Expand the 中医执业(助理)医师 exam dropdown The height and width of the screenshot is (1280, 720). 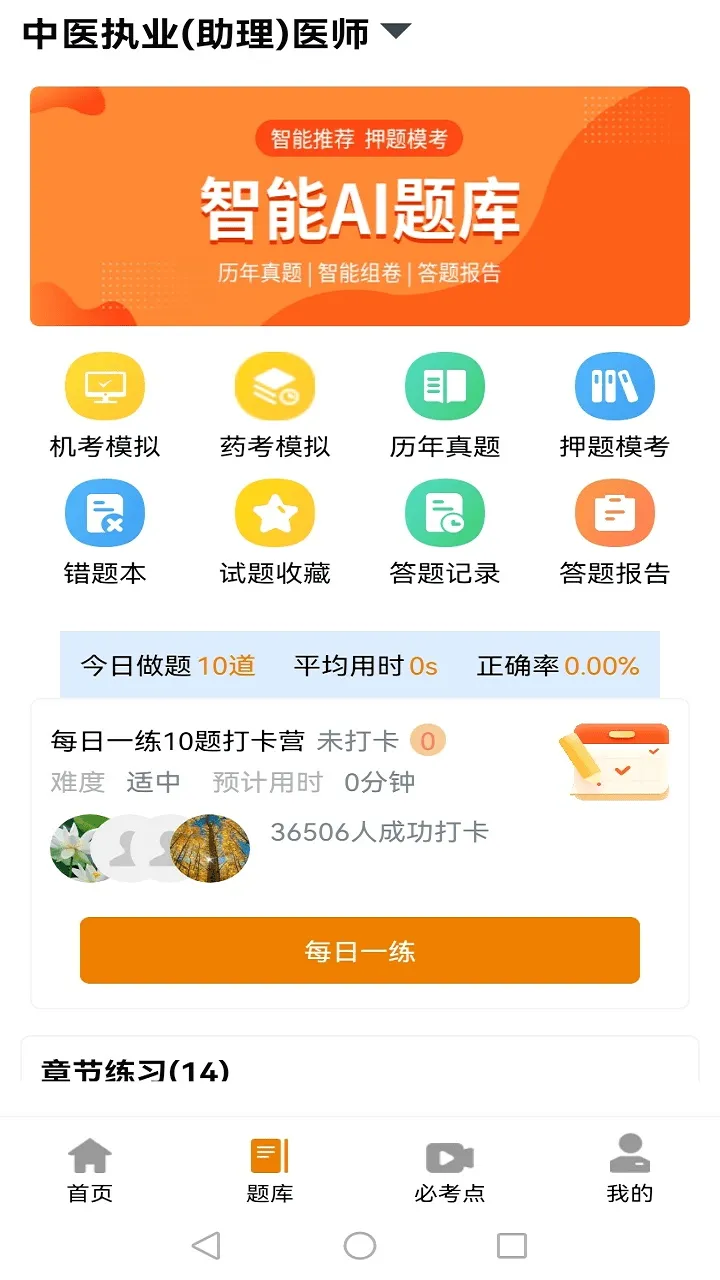point(396,32)
